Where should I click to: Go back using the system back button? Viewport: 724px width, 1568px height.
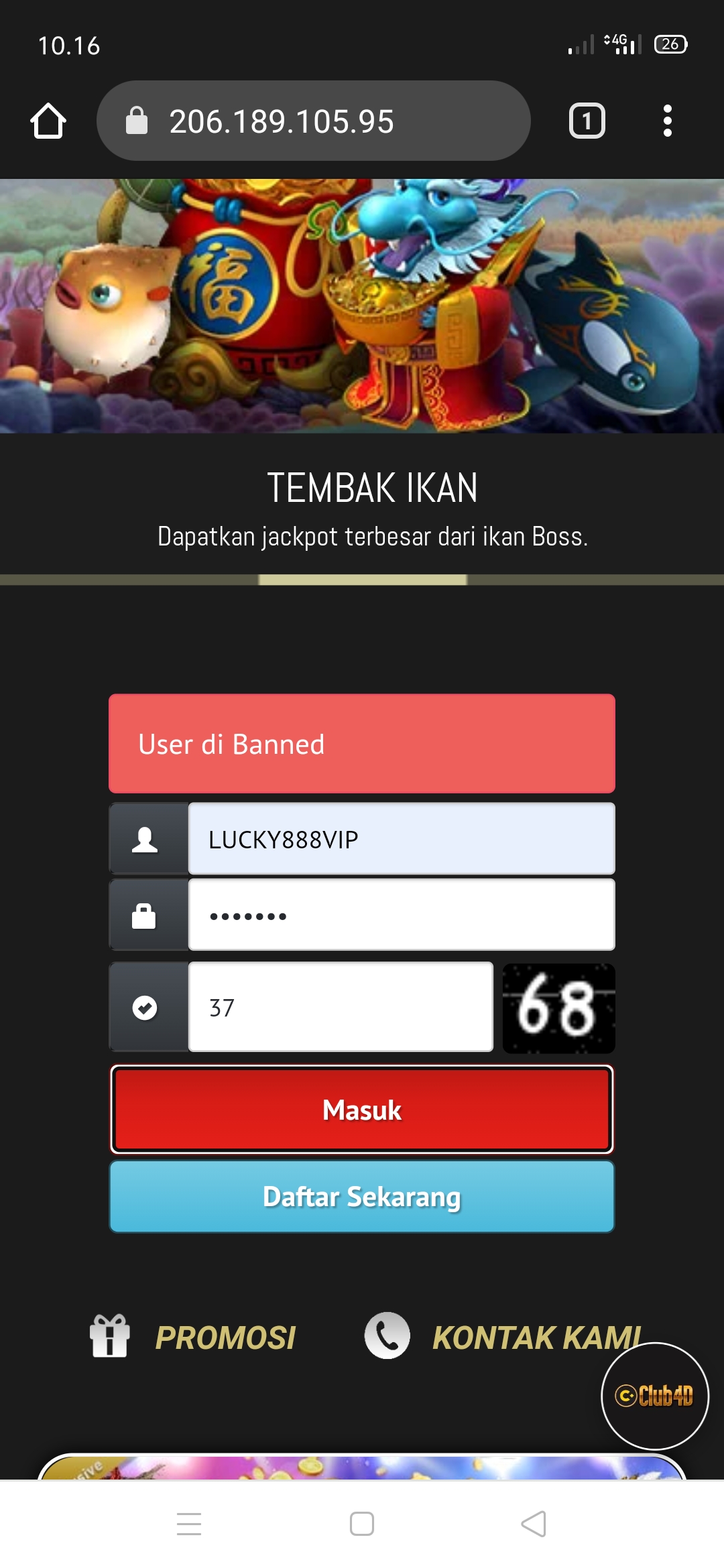(x=534, y=1524)
